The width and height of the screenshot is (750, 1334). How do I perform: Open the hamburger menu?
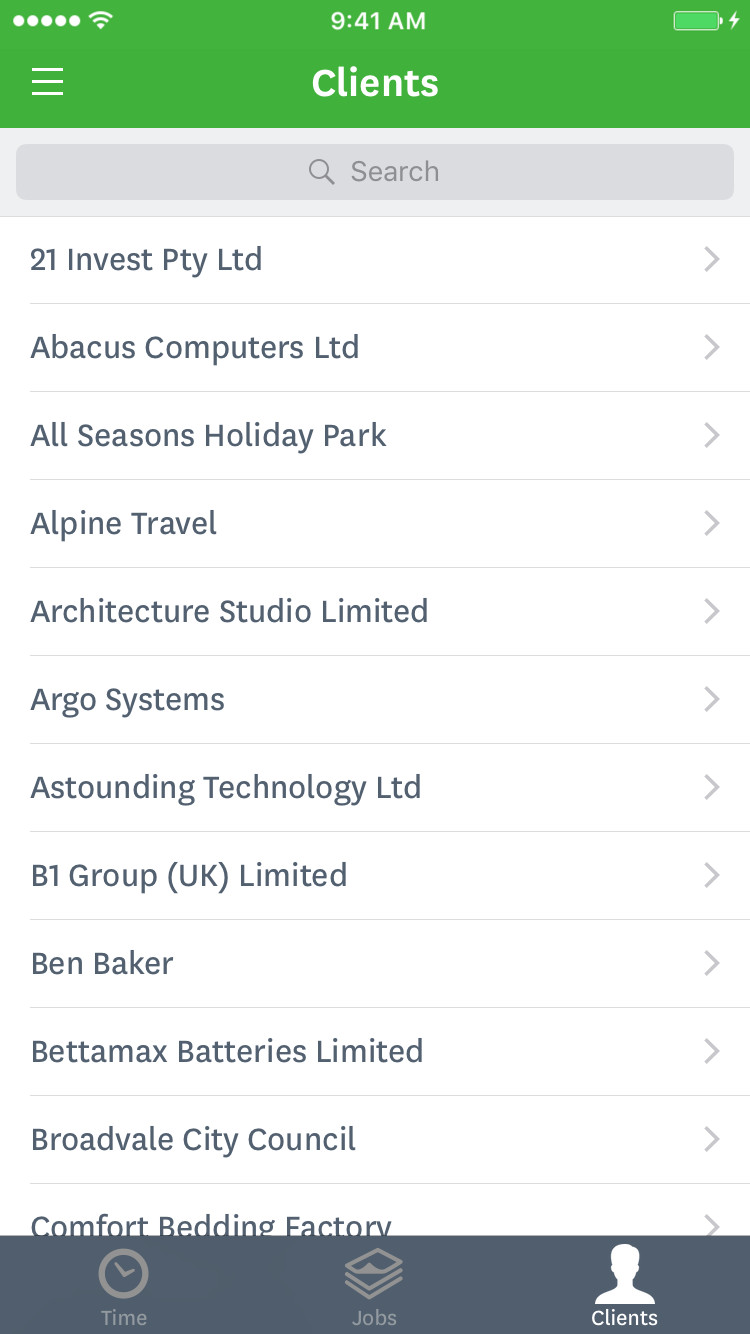pyautogui.click(x=47, y=82)
